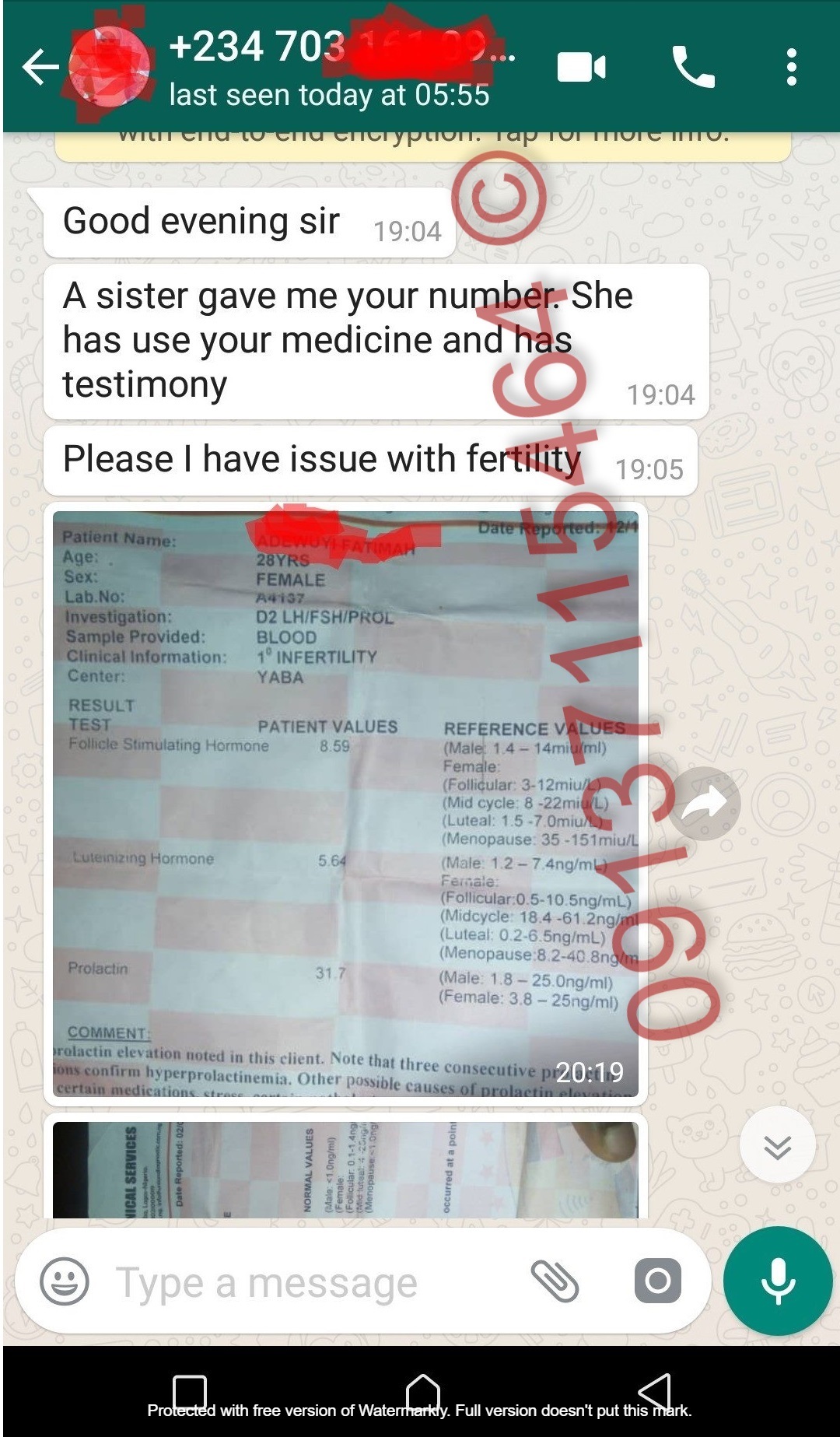Start a video call with this contact
Screen dimensions: 840x1437
[581, 68]
